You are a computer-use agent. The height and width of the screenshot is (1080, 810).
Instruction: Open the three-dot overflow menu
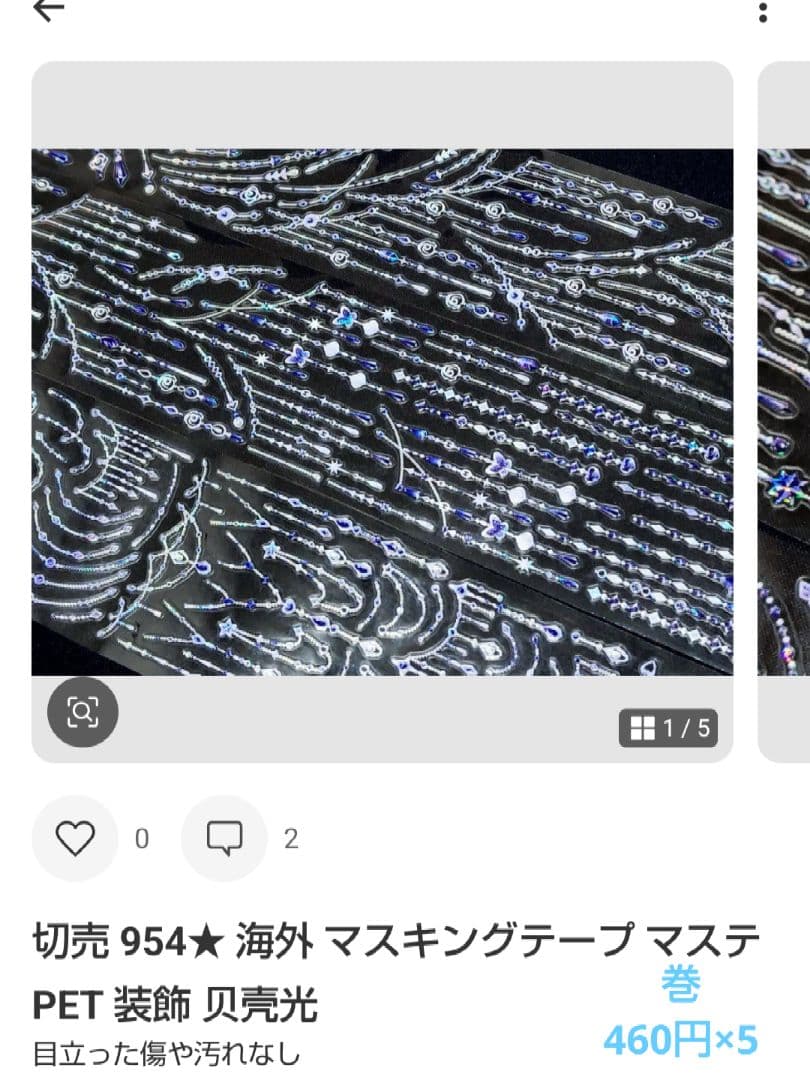click(763, 12)
